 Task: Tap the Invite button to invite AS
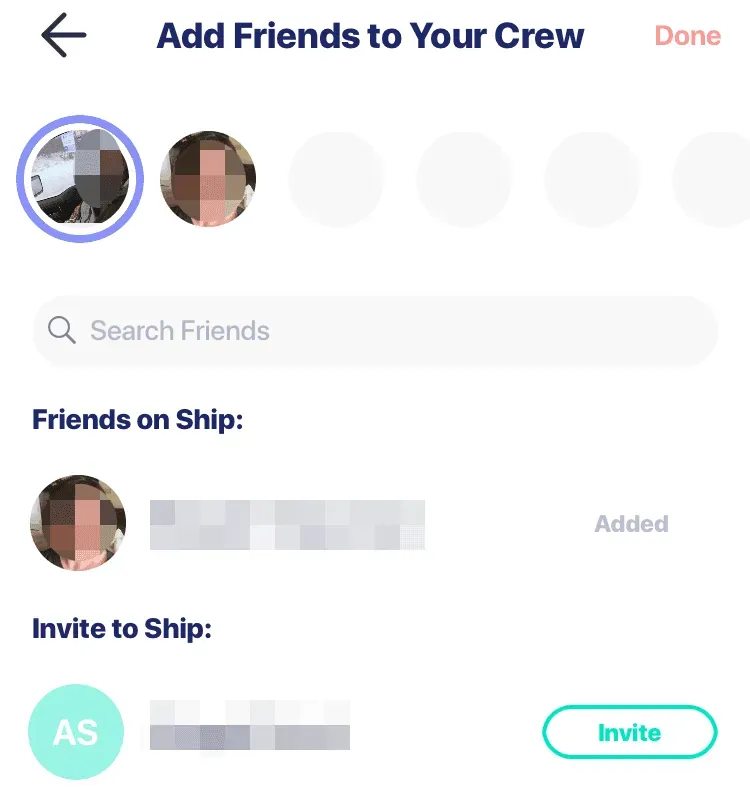tap(629, 732)
